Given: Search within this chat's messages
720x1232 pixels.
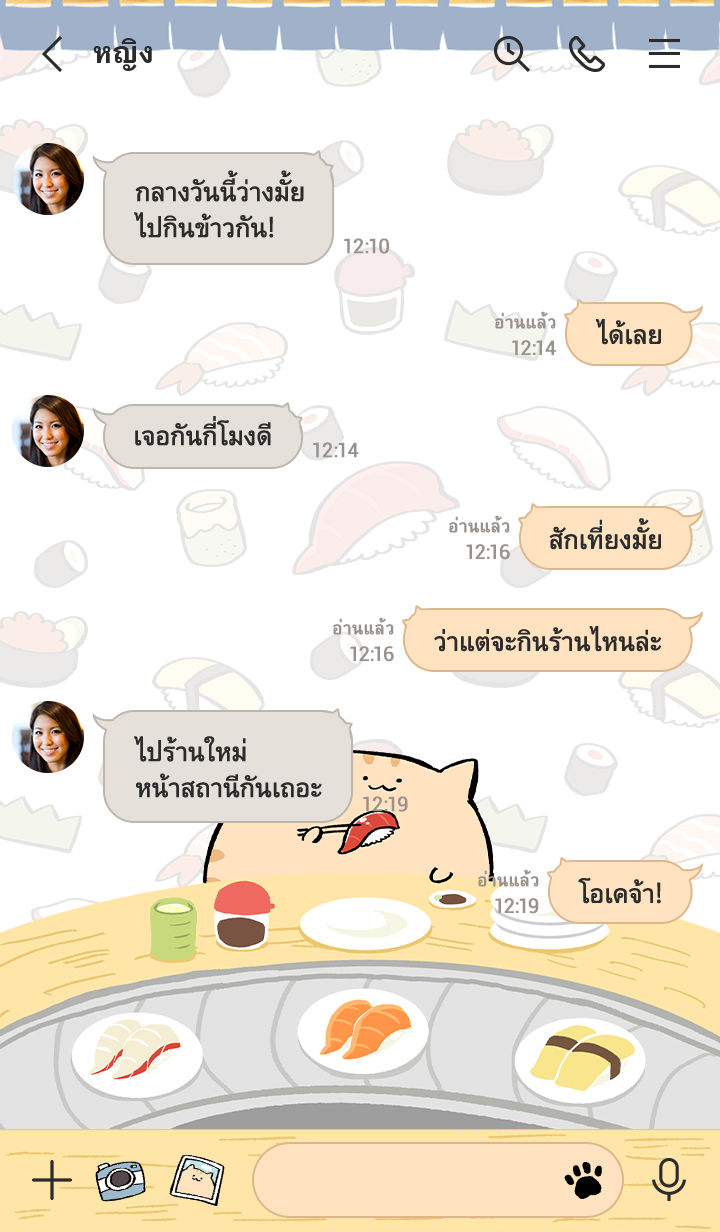Looking at the screenshot, I should click(x=512, y=54).
